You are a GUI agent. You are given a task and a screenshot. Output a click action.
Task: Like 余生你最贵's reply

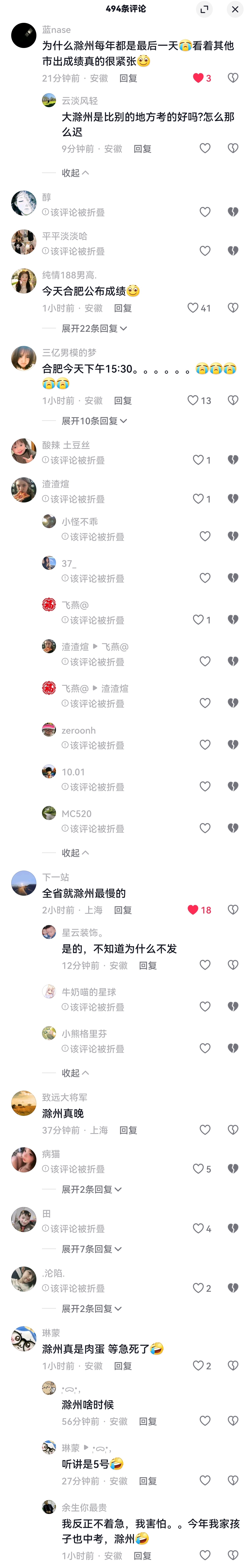click(x=205, y=1555)
